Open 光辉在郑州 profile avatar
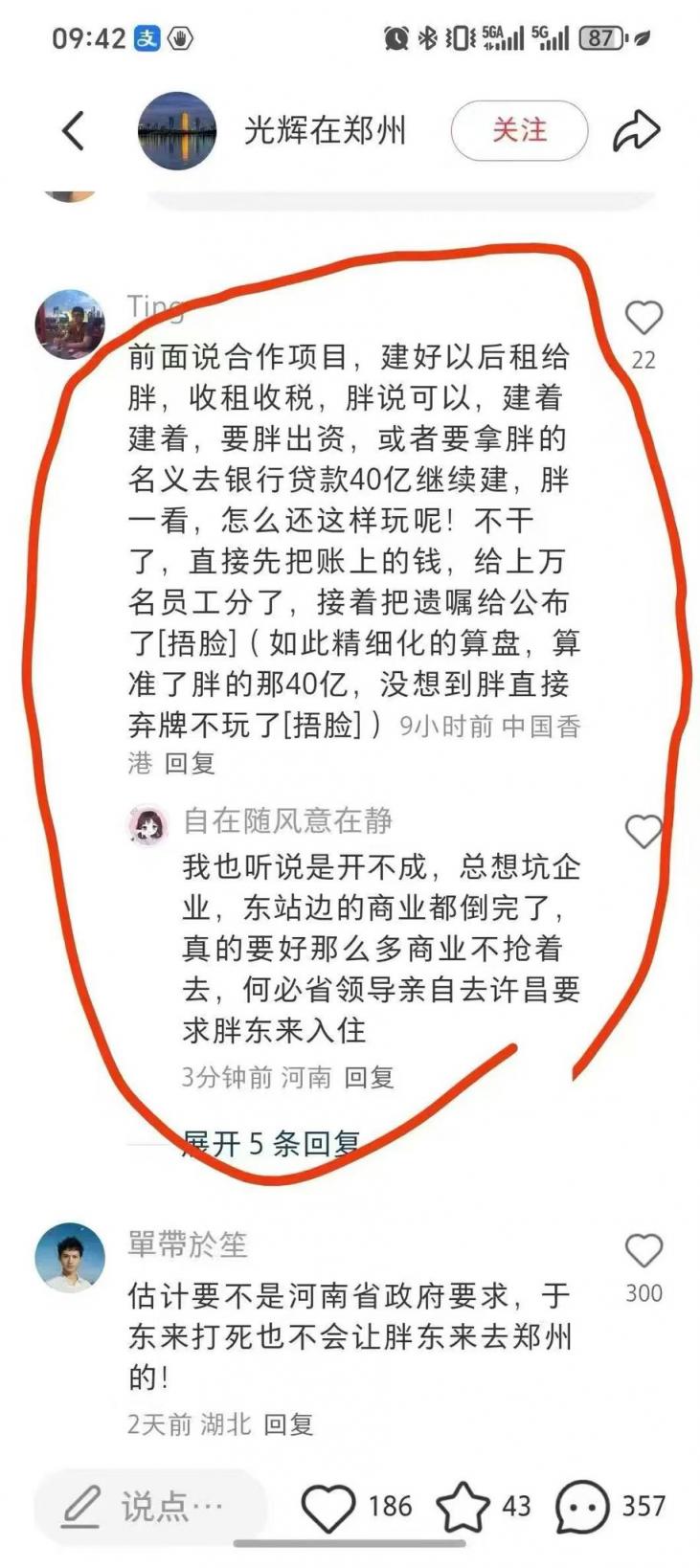 point(177,131)
